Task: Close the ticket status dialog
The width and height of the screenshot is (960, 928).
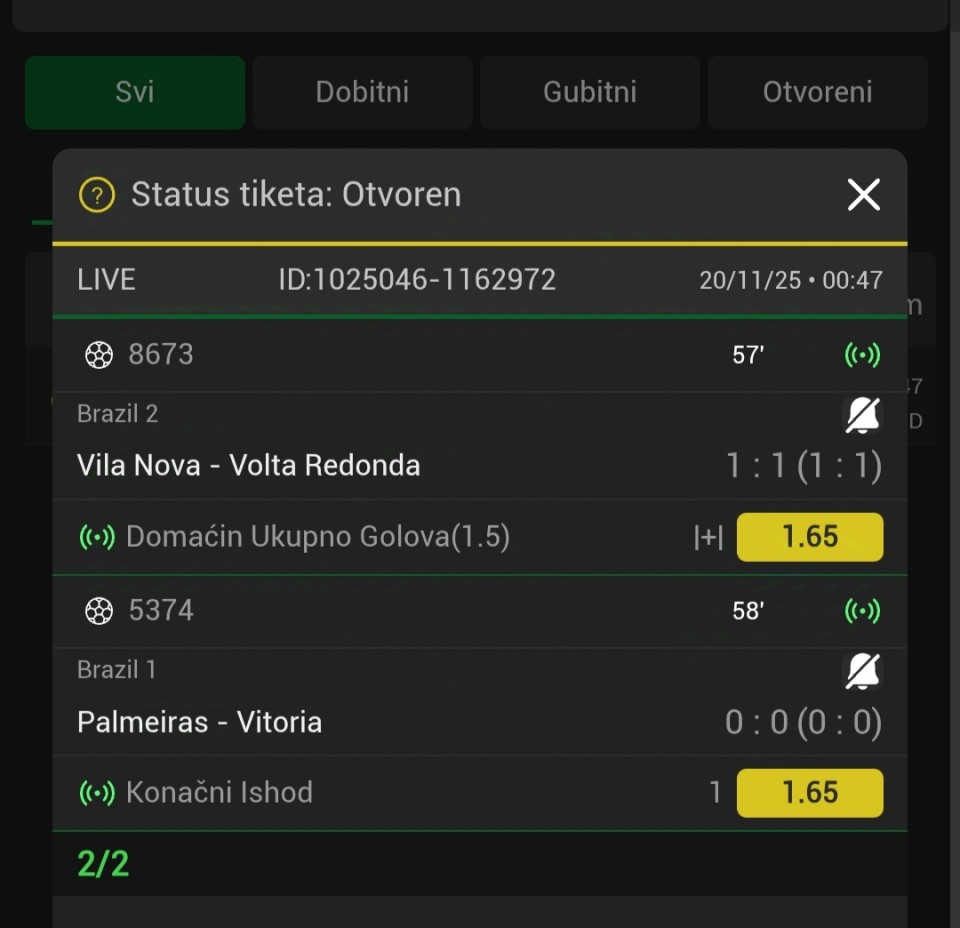Action: [863, 195]
